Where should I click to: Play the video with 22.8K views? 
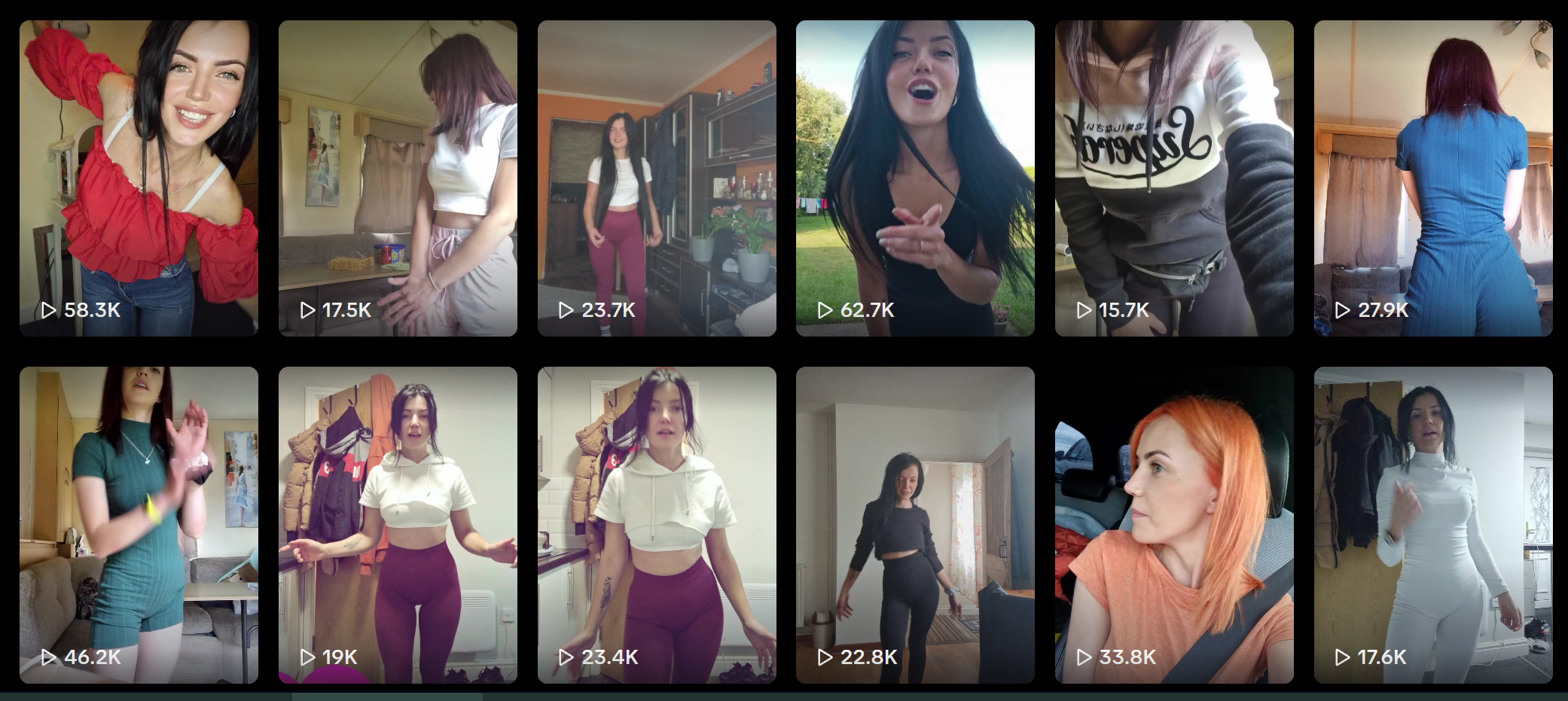915,525
